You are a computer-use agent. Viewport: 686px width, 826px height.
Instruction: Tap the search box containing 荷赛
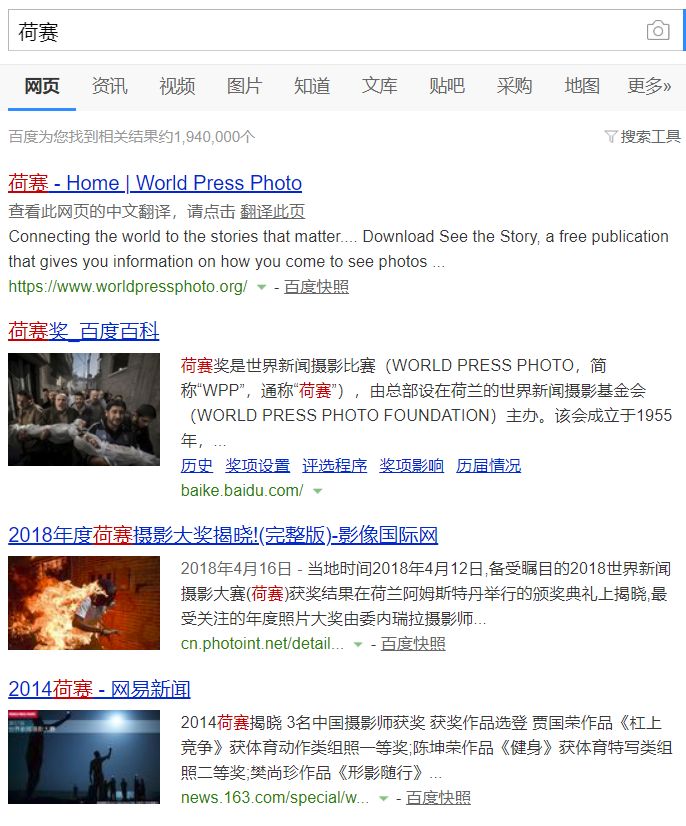pyautogui.click(x=320, y=31)
